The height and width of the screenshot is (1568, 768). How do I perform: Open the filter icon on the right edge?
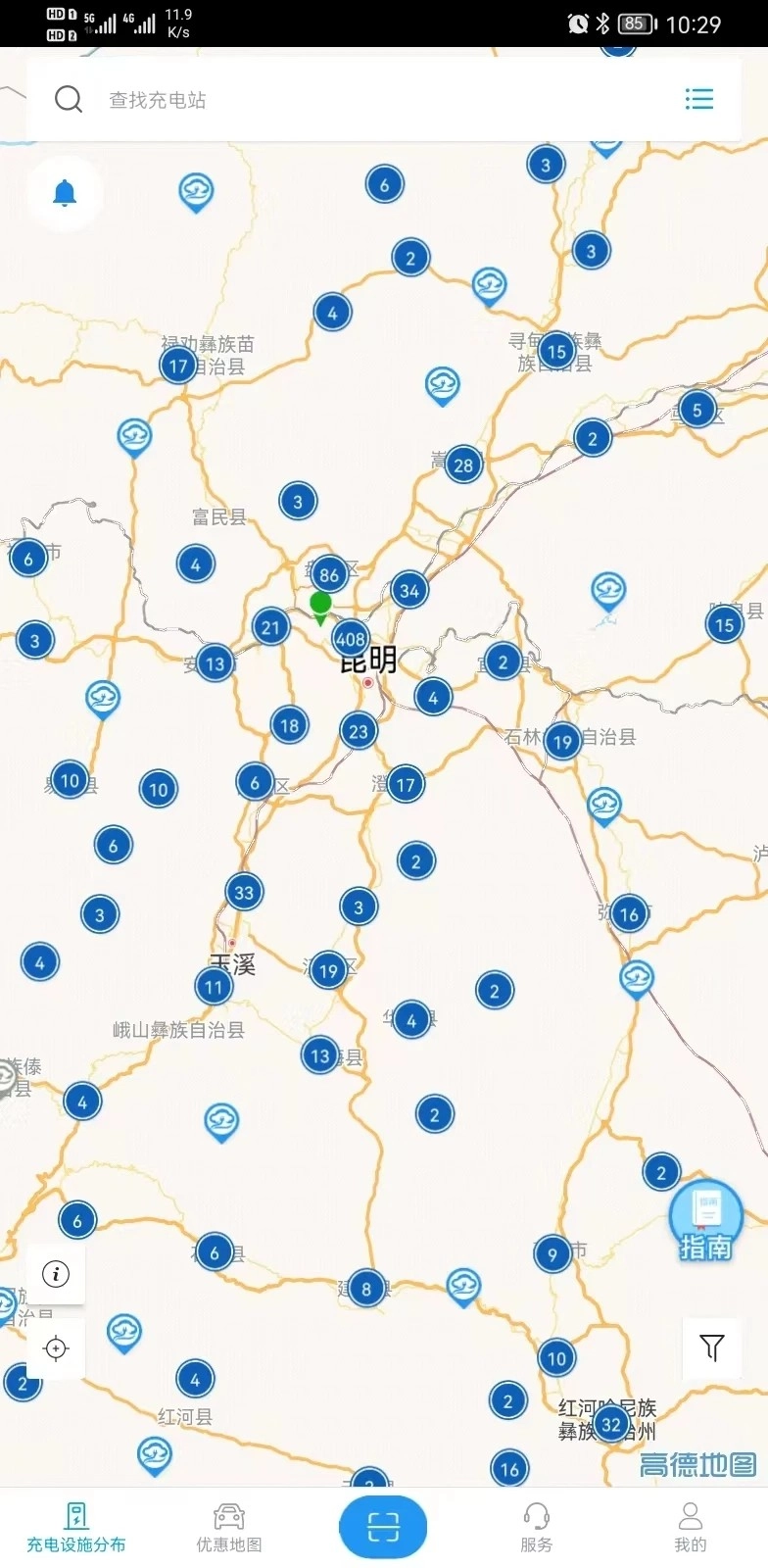711,1348
